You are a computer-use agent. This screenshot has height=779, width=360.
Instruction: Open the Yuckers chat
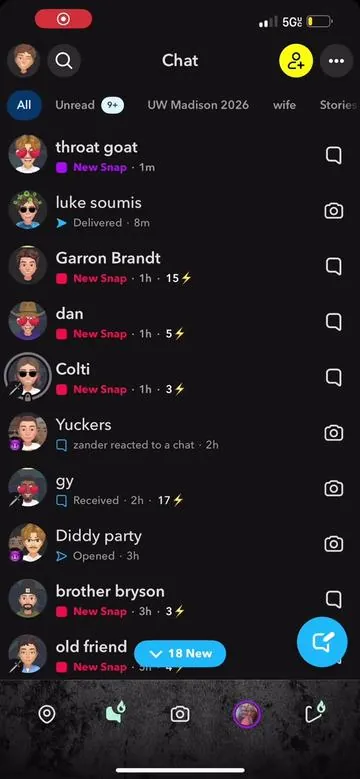pos(180,433)
